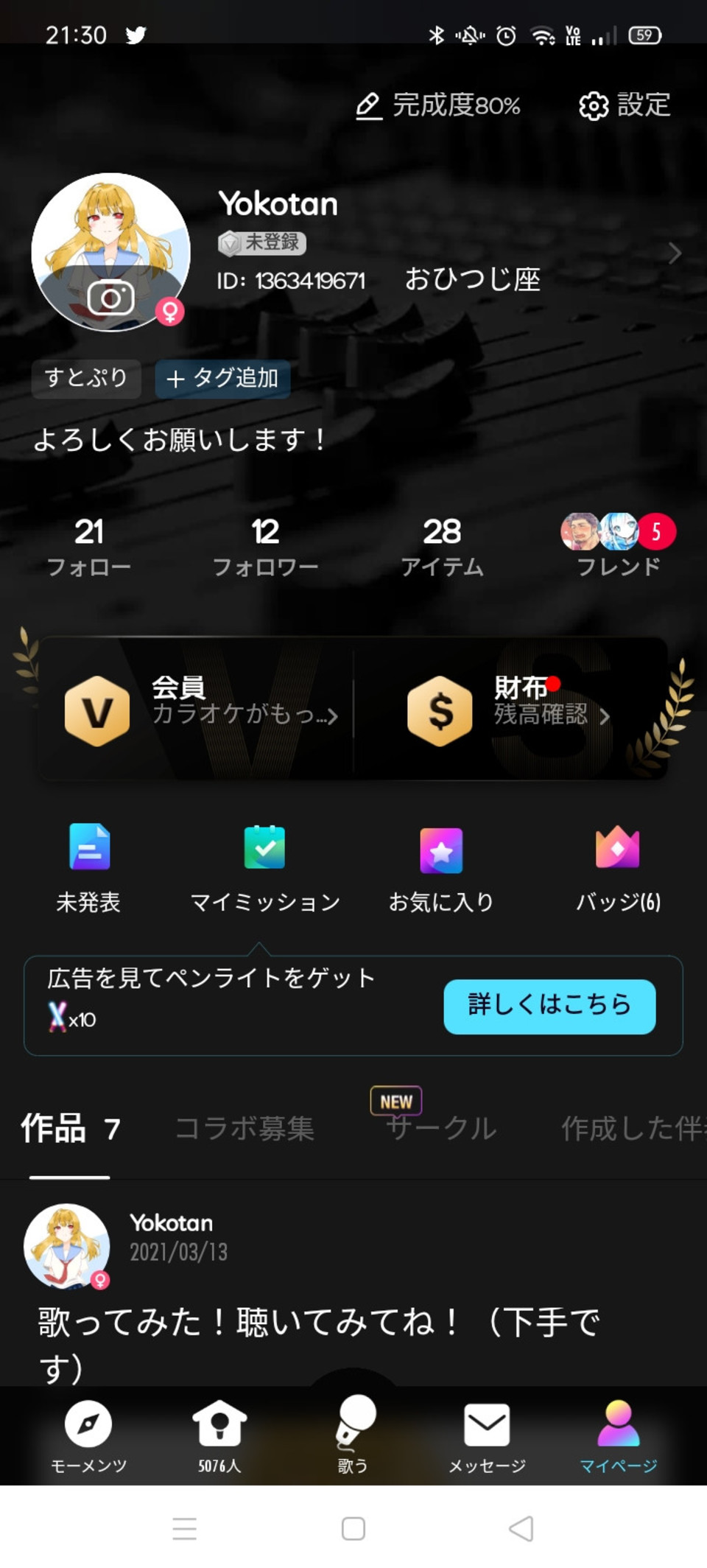Open メッセージ tab
707x1568 pixels.
tap(487, 1435)
